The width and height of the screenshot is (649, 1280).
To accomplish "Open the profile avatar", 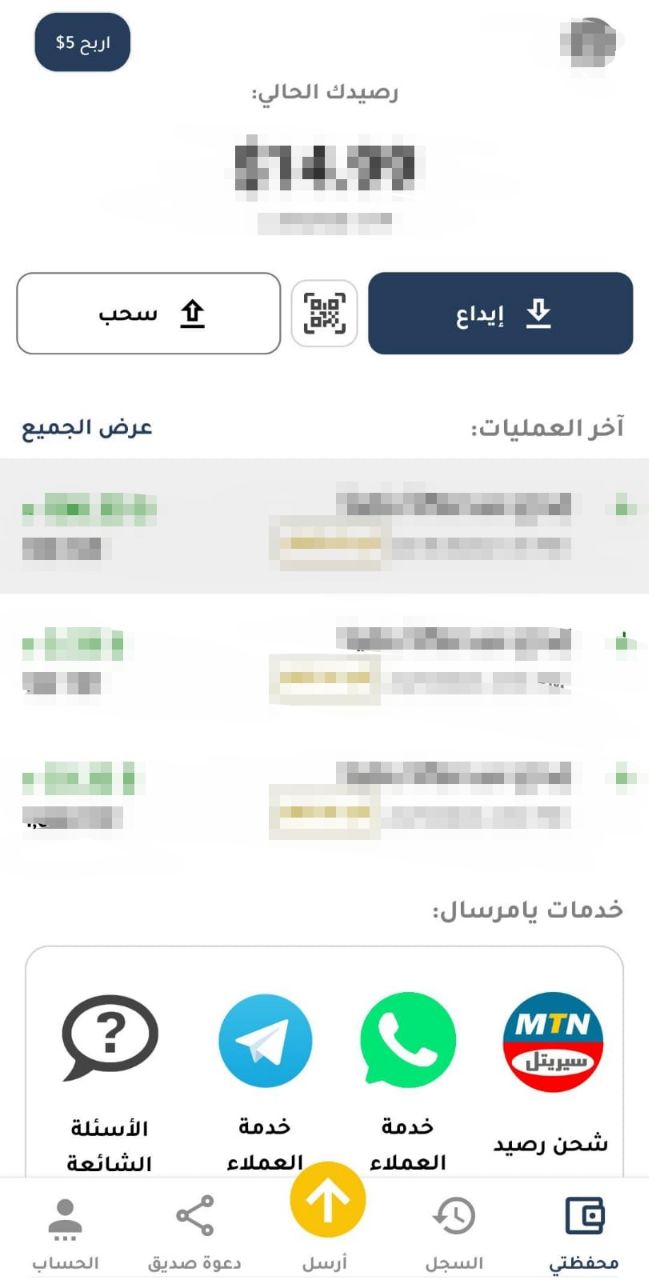I will point(594,43).
